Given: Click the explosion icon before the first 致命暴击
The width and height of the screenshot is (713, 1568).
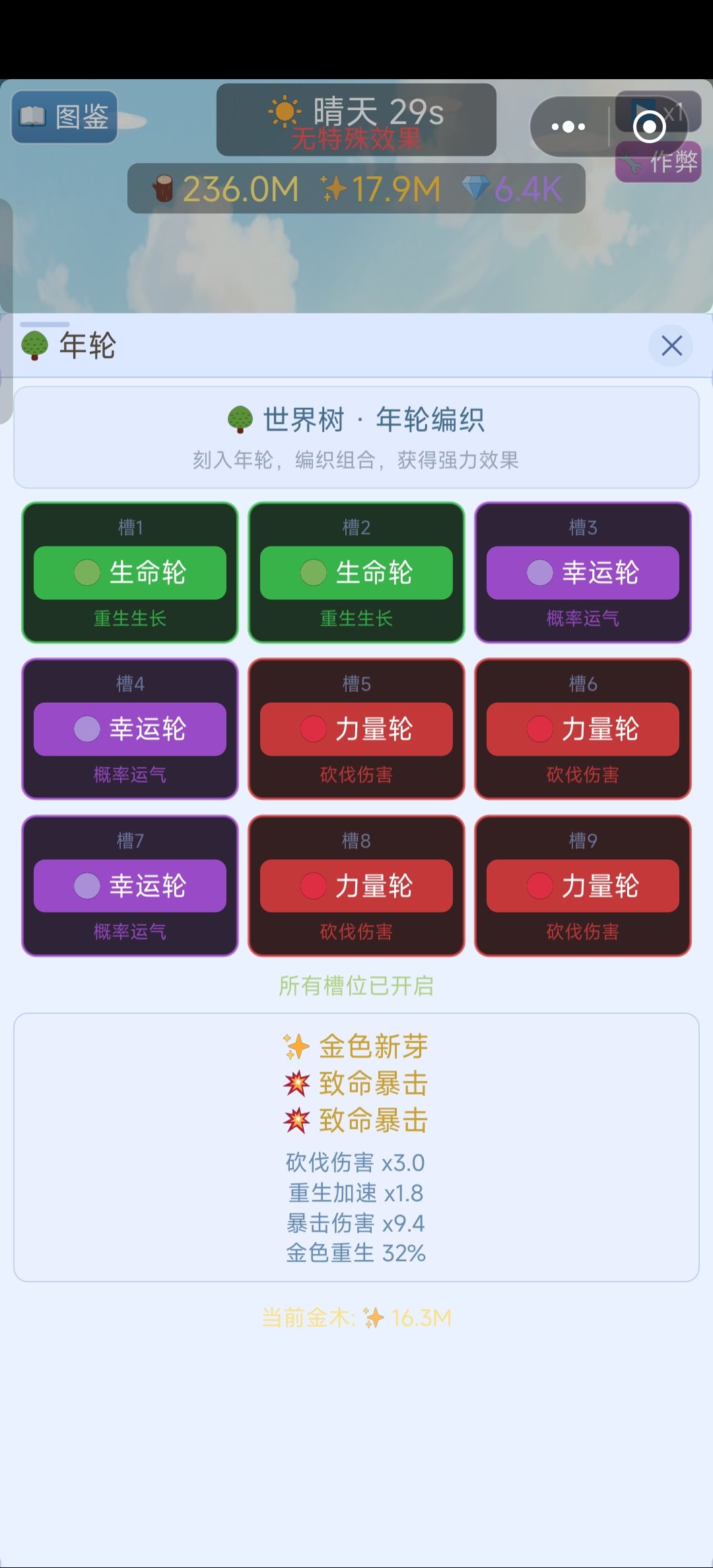Looking at the screenshot, I should pyautogui.click(x=298, y=1082).
